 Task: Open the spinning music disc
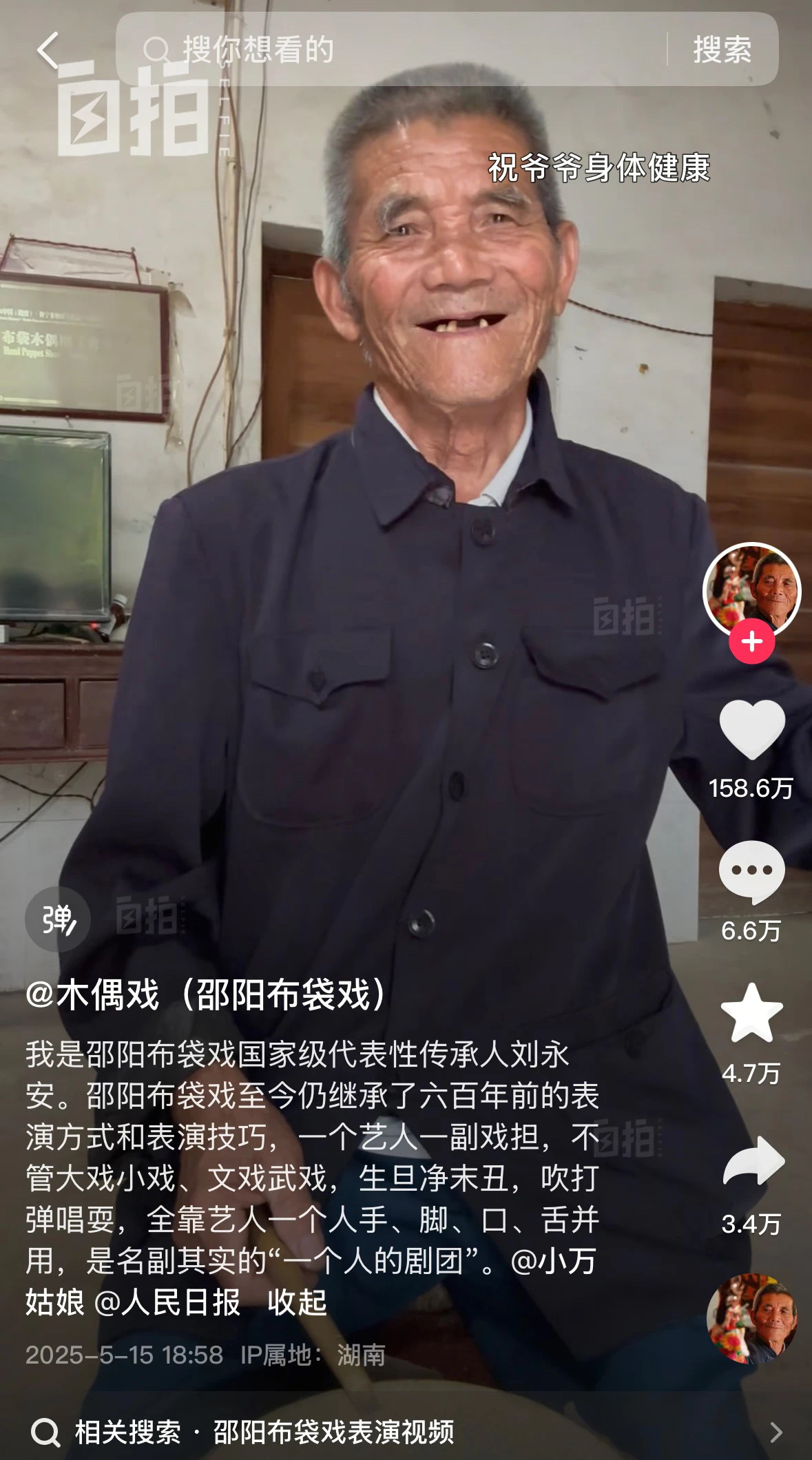tap(751, 1319)
